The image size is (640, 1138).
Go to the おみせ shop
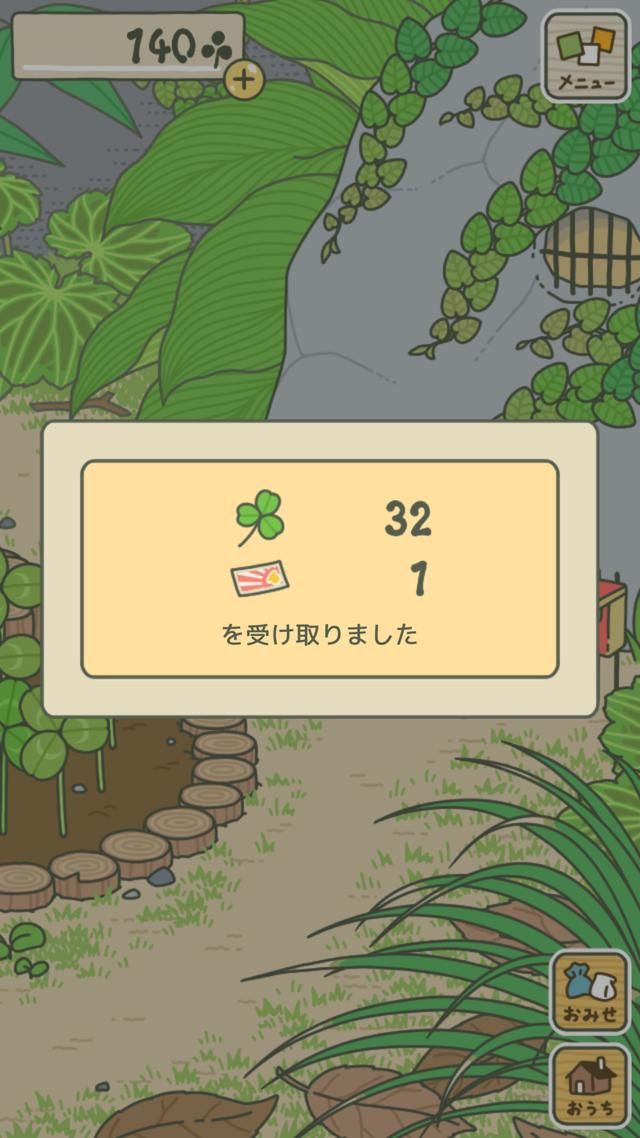pos(590,991)
